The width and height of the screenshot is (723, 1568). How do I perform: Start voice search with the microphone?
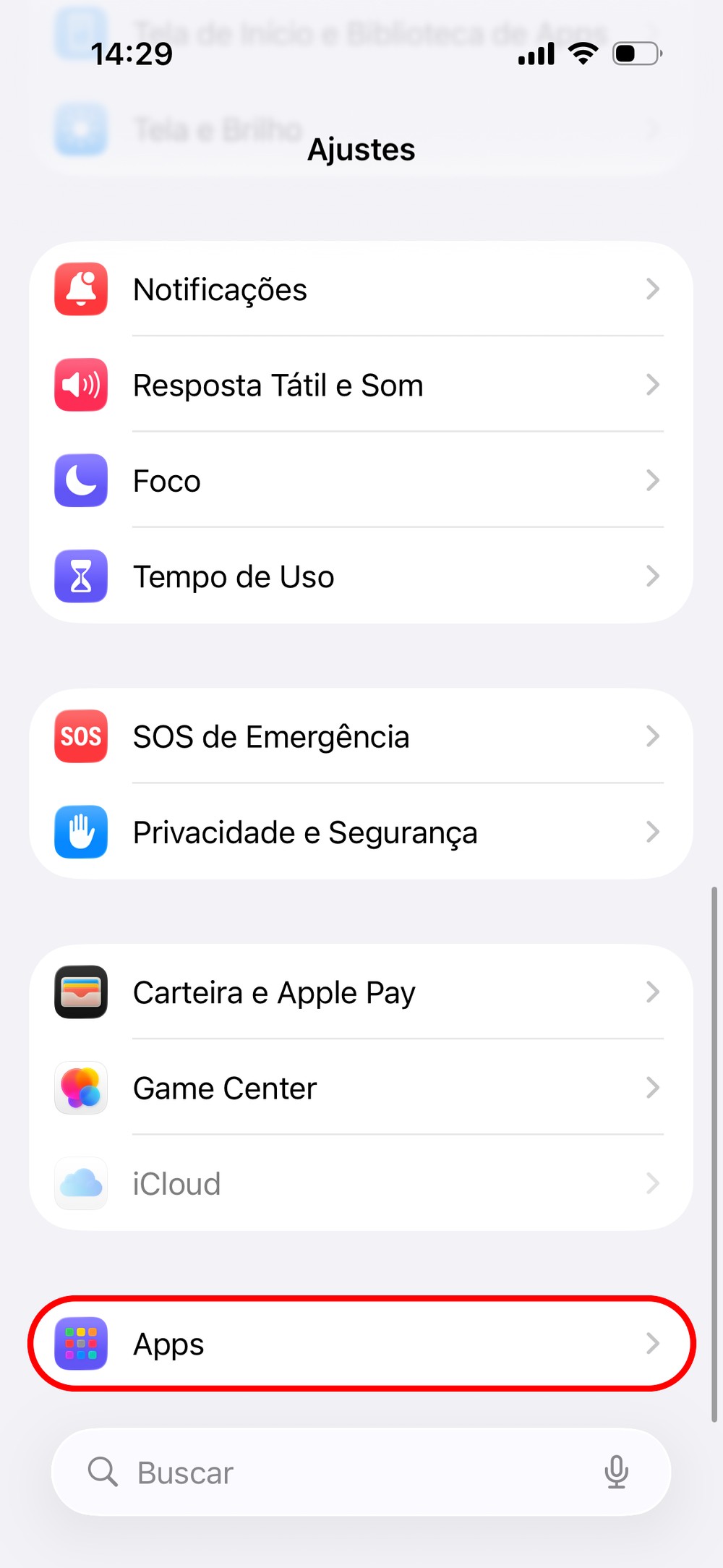coord(616,1472)
